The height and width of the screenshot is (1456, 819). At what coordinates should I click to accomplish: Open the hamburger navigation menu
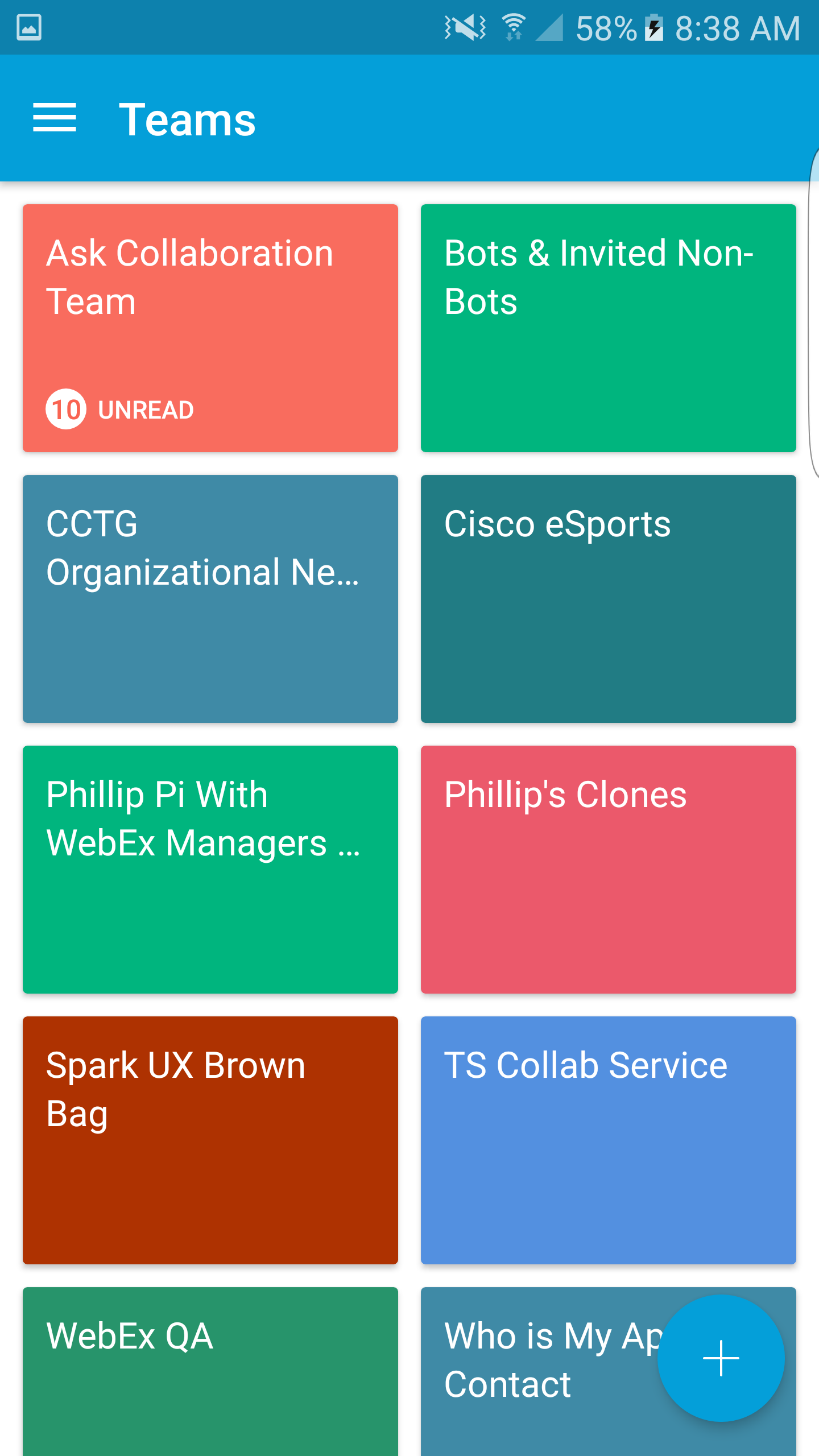coord(55,118)
